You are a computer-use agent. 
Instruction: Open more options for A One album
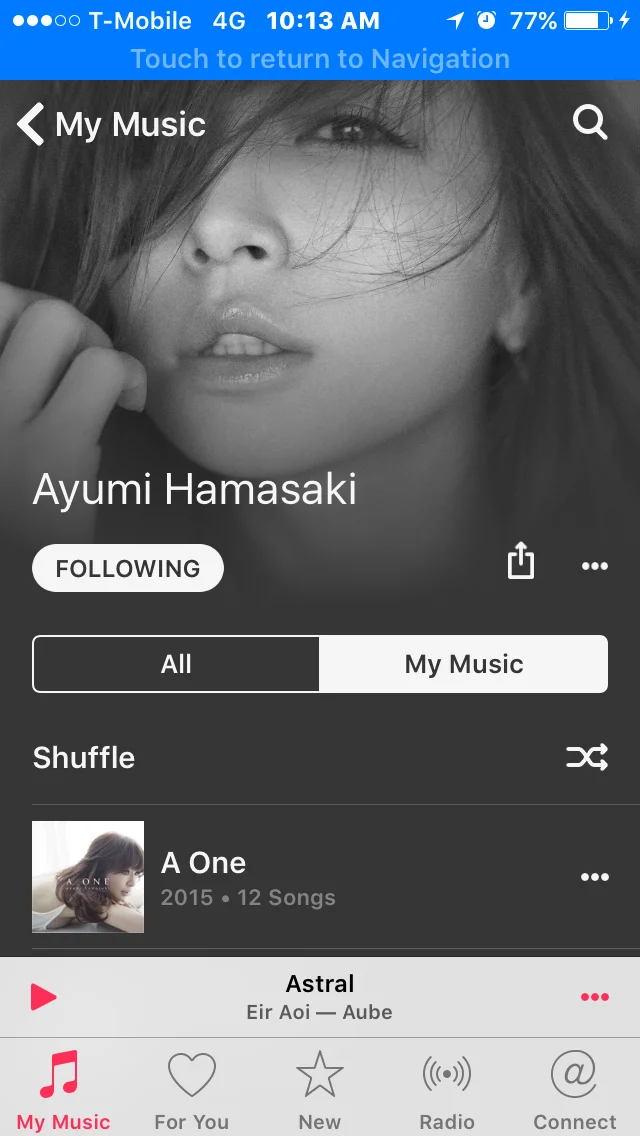(595, 877)
